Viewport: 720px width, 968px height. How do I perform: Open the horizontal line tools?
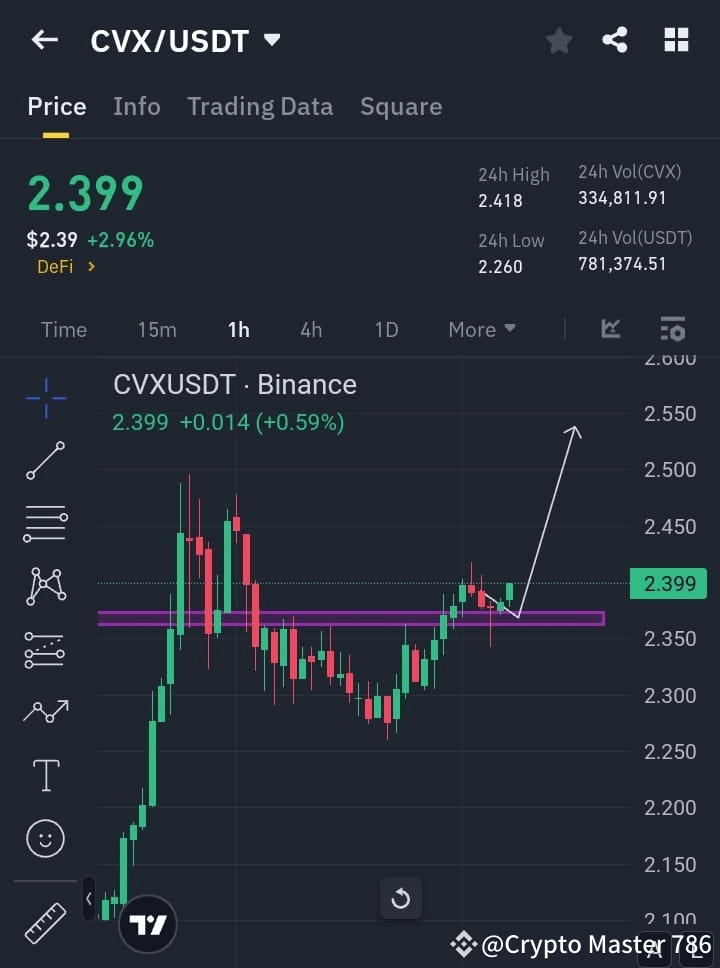[x=45, y=524]
